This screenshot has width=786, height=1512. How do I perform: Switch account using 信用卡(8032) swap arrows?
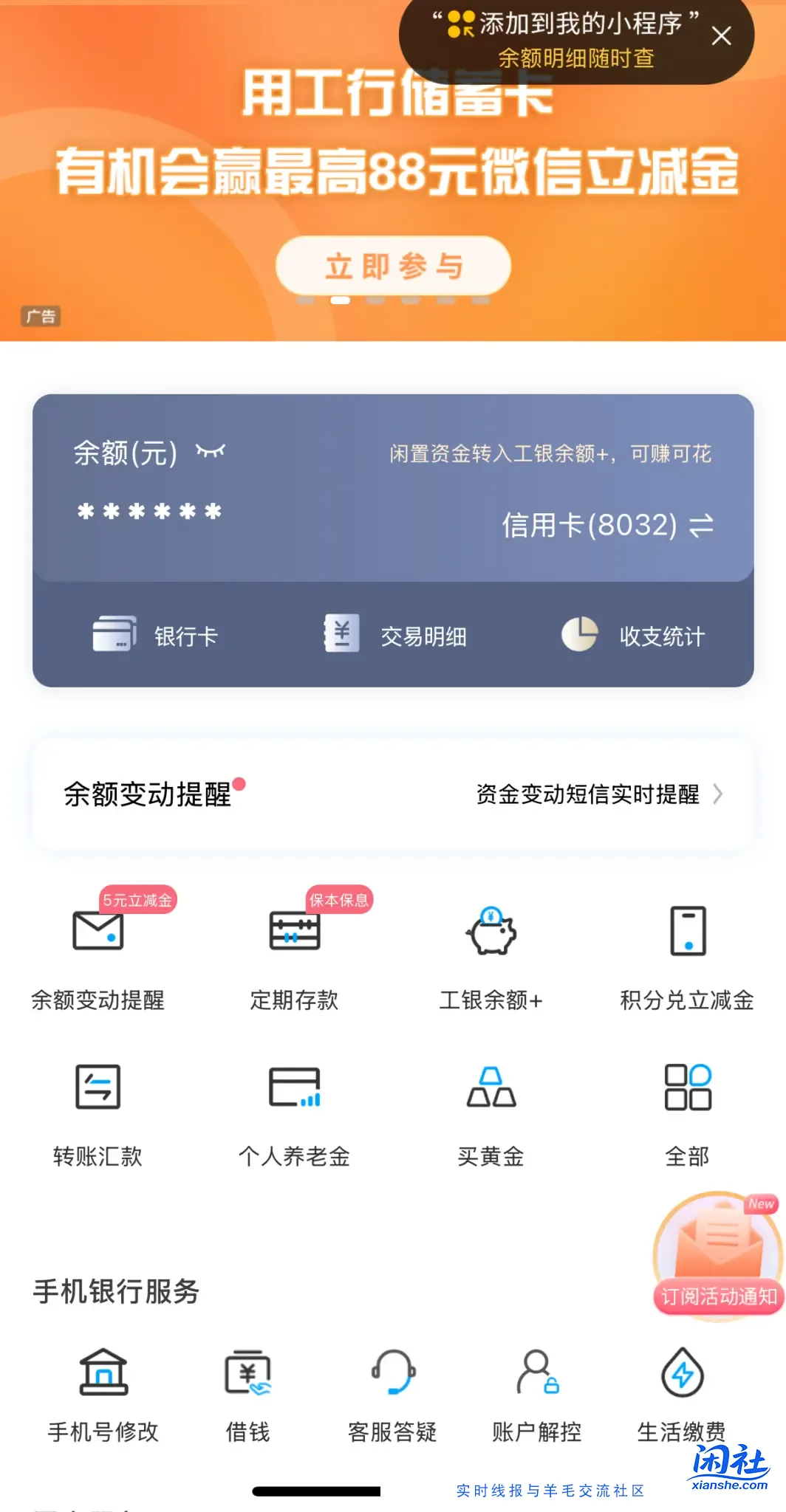700,526
